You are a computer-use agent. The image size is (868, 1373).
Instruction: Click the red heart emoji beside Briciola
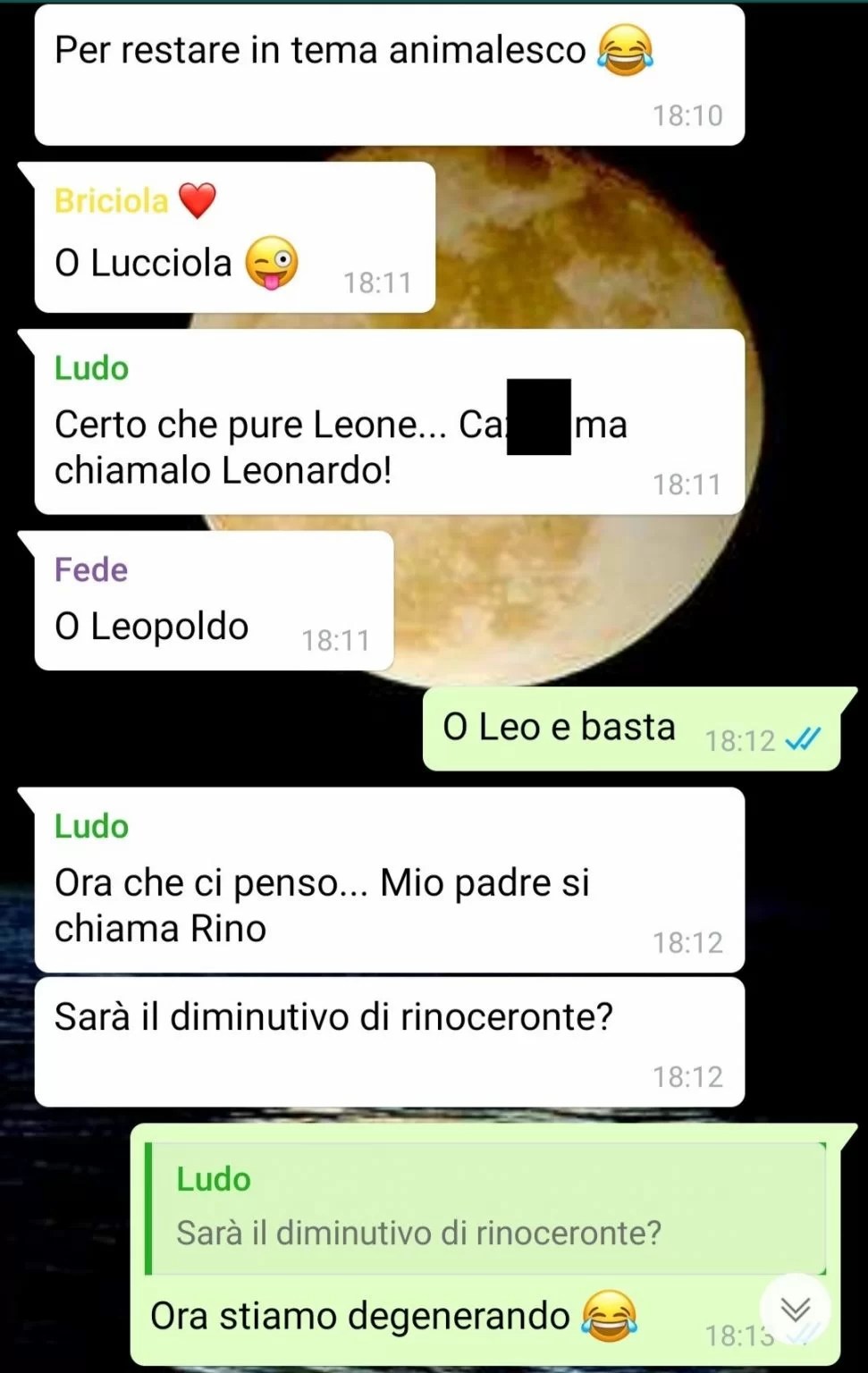tap(198, 200)
